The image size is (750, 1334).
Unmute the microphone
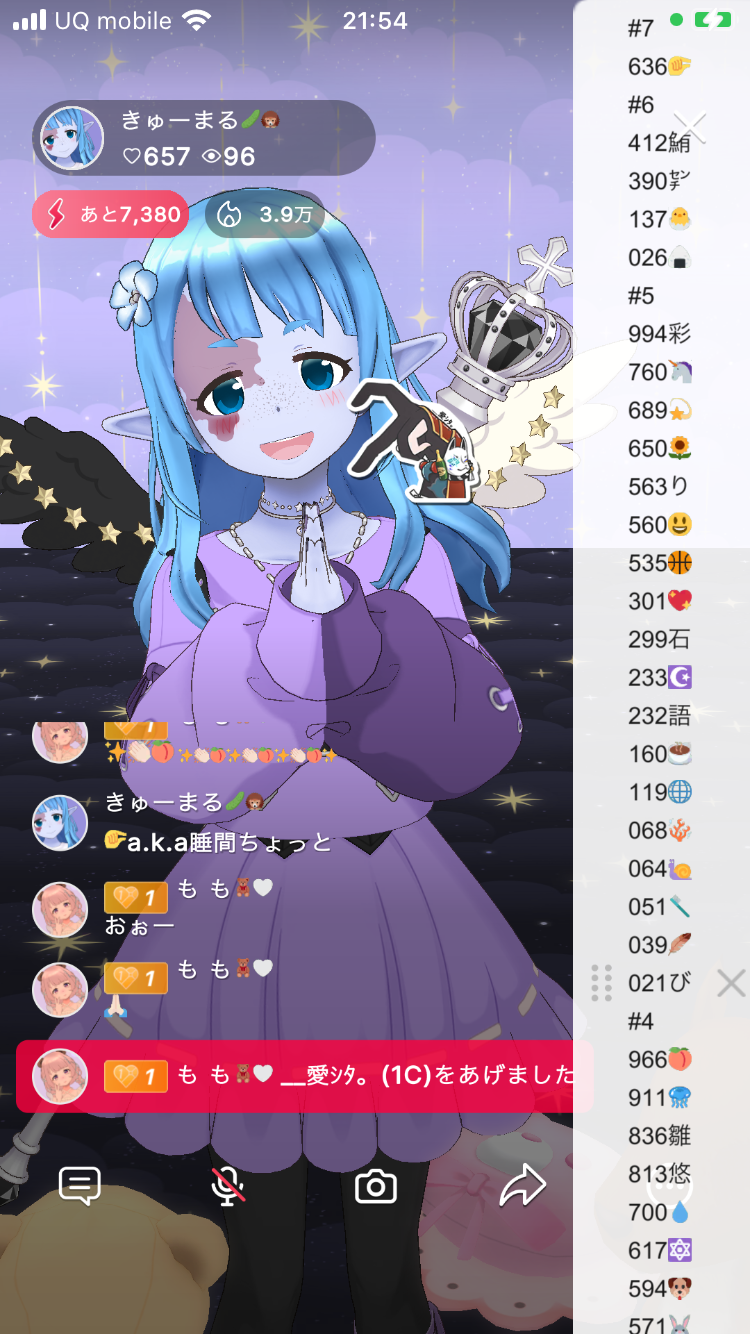coord(228,1186)
